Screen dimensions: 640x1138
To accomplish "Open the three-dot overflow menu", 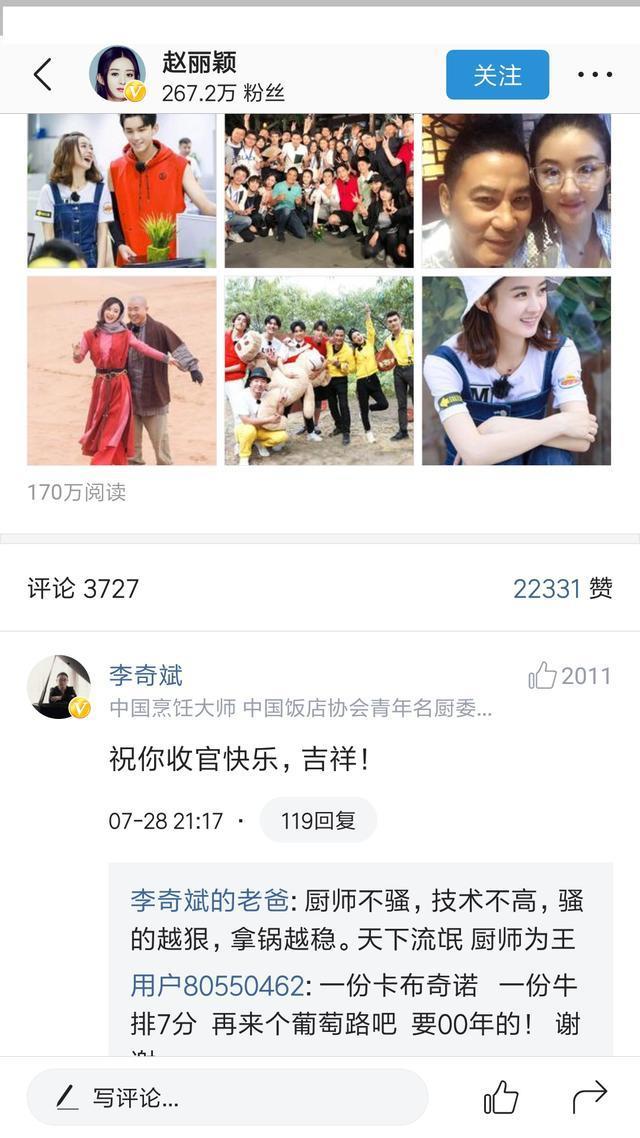I will [x=594, y=75].
